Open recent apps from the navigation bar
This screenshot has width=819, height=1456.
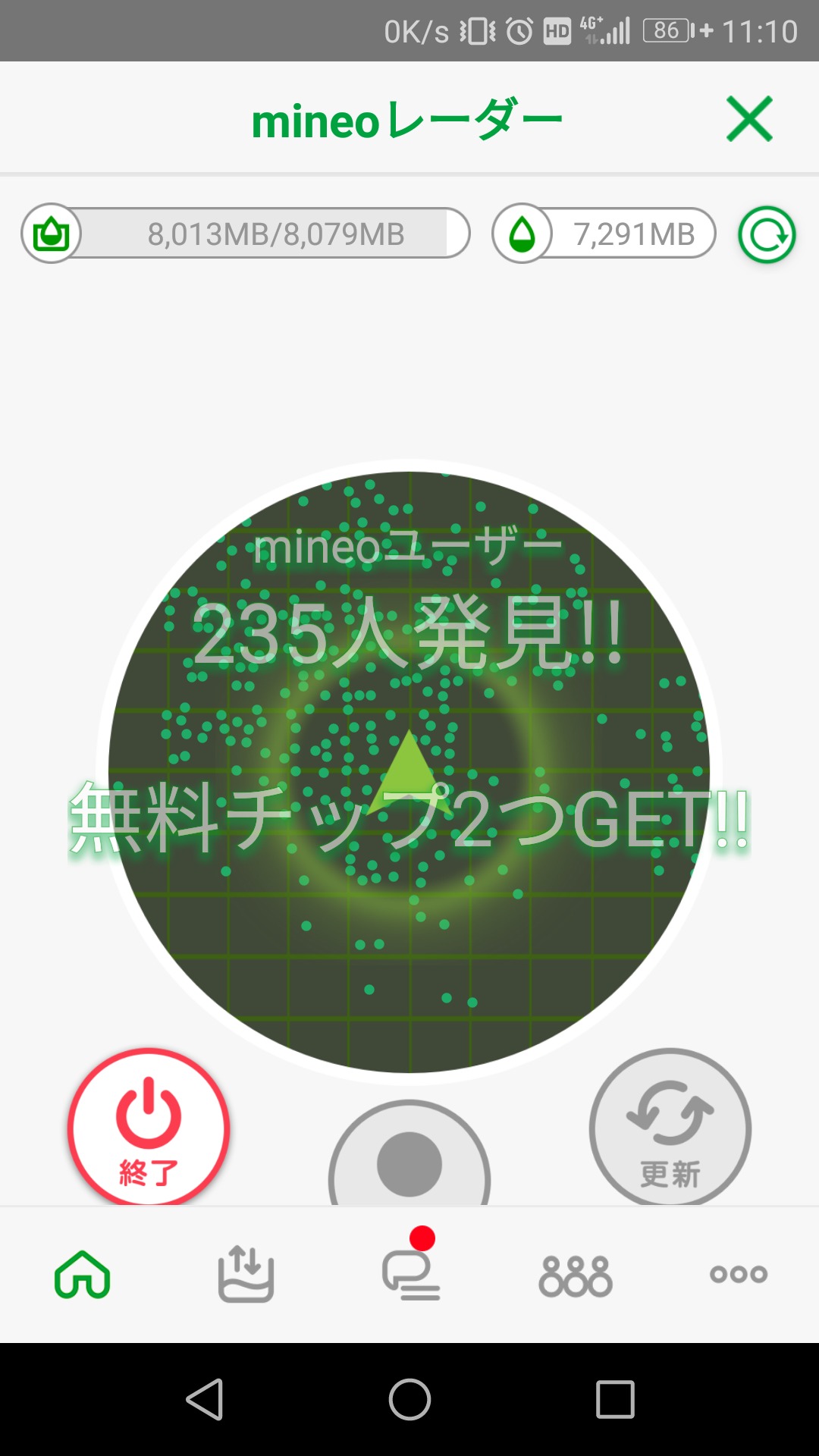(x=615, y=1399)
